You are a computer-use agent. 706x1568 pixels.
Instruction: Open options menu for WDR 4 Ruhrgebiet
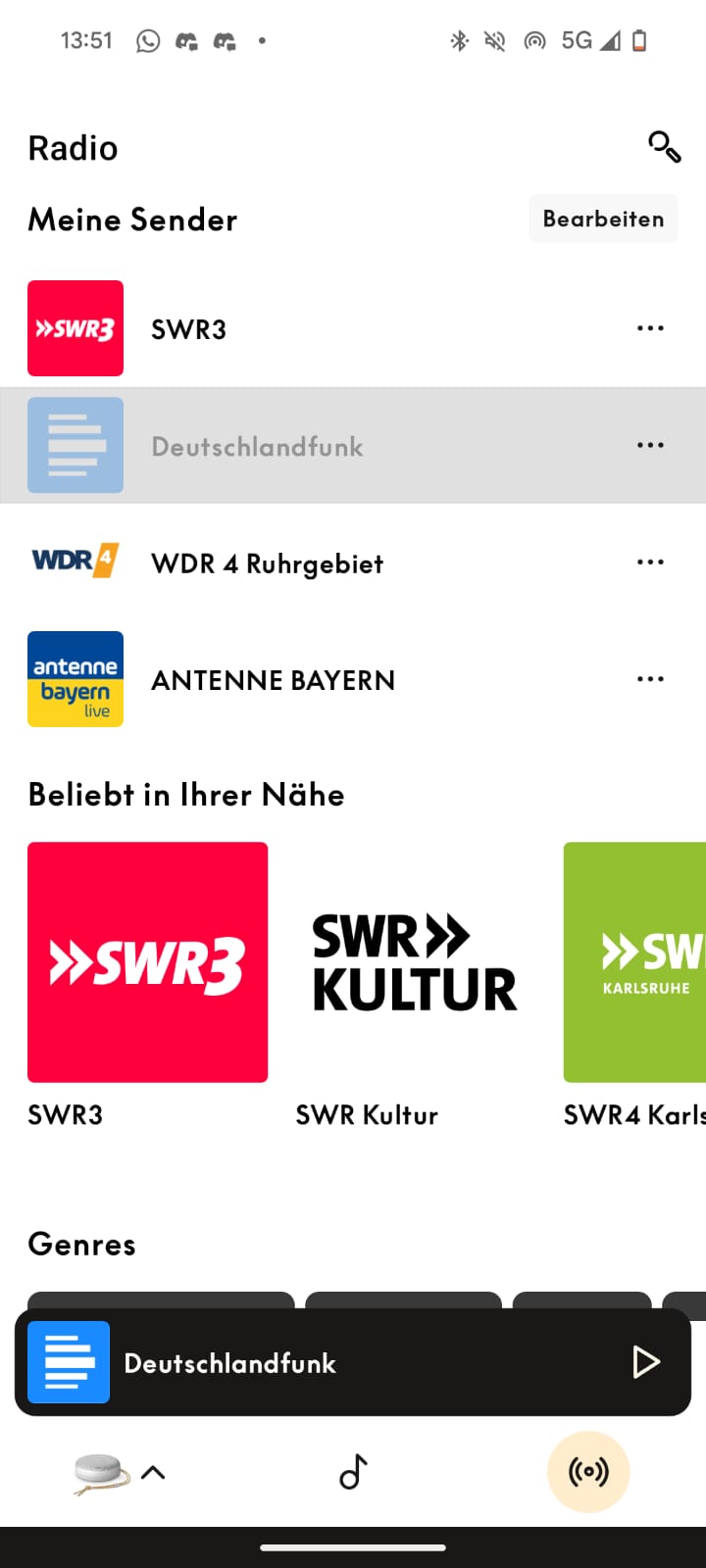click(x=650, y=562)
